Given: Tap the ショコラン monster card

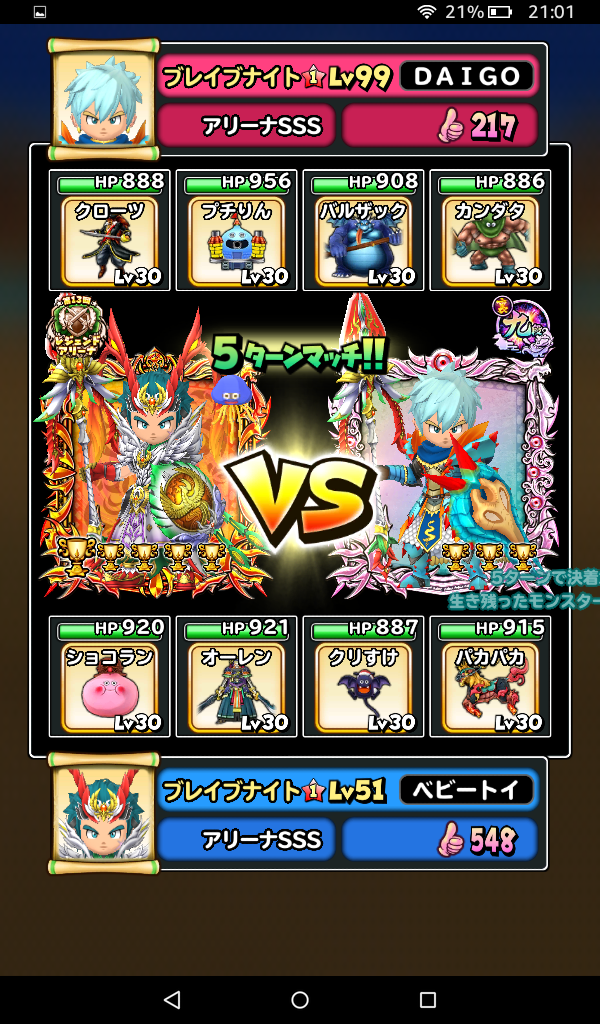Looking at the screenshot, I should (110, 676).
